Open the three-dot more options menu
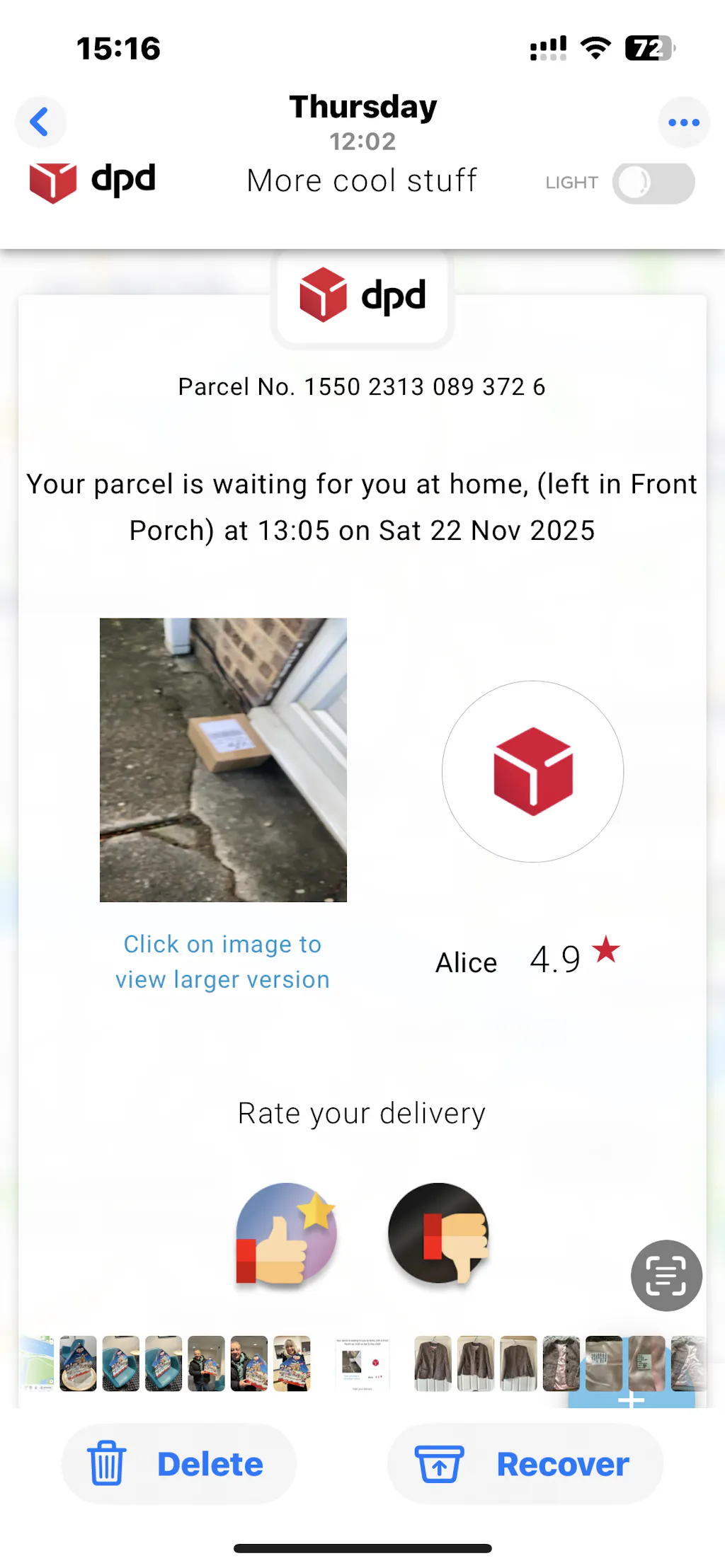The image size is (725, 1568). pos(683,122)
